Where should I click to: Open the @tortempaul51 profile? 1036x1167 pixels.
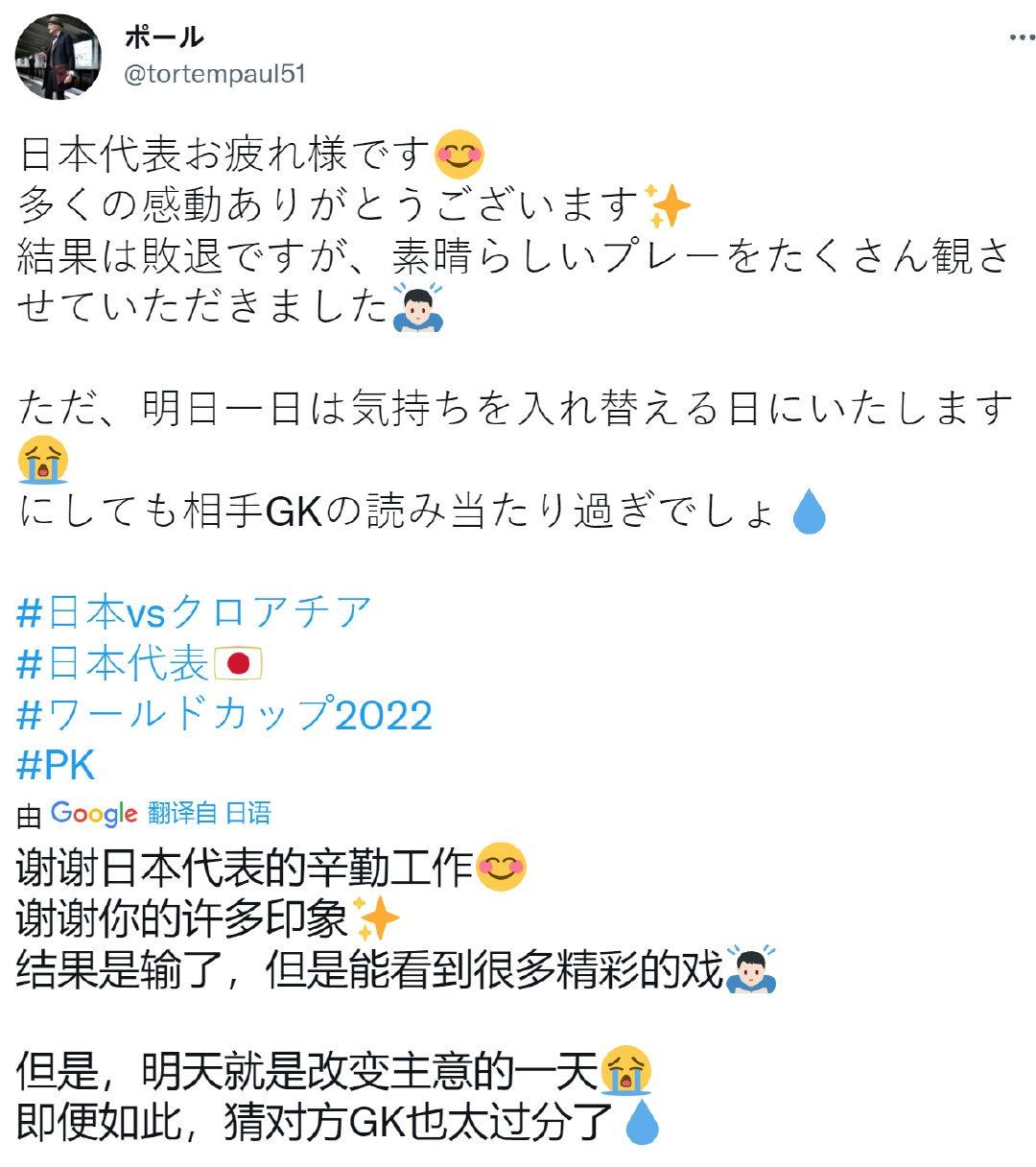215,74
